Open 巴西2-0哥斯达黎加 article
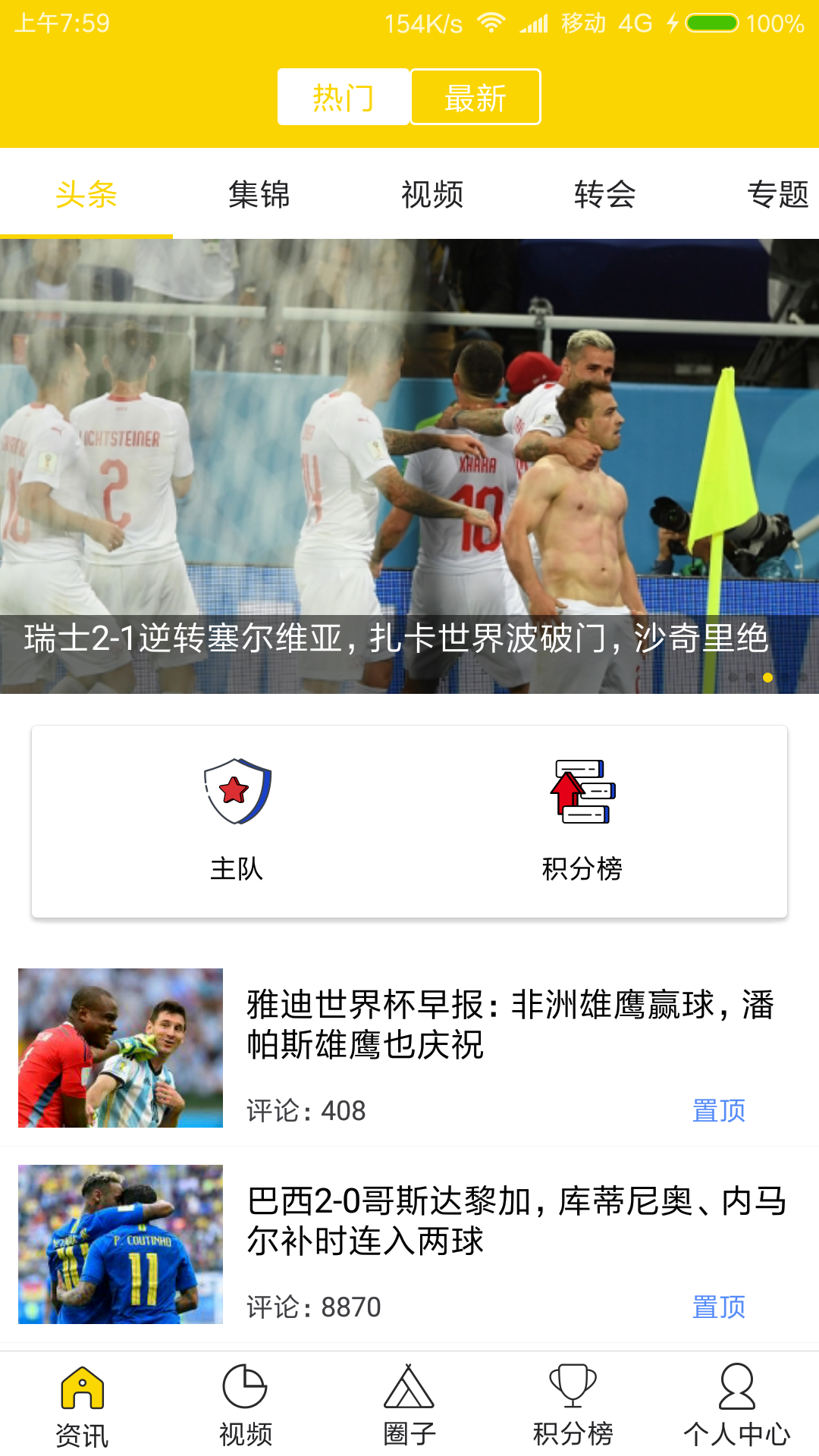 coord(516,1221)
